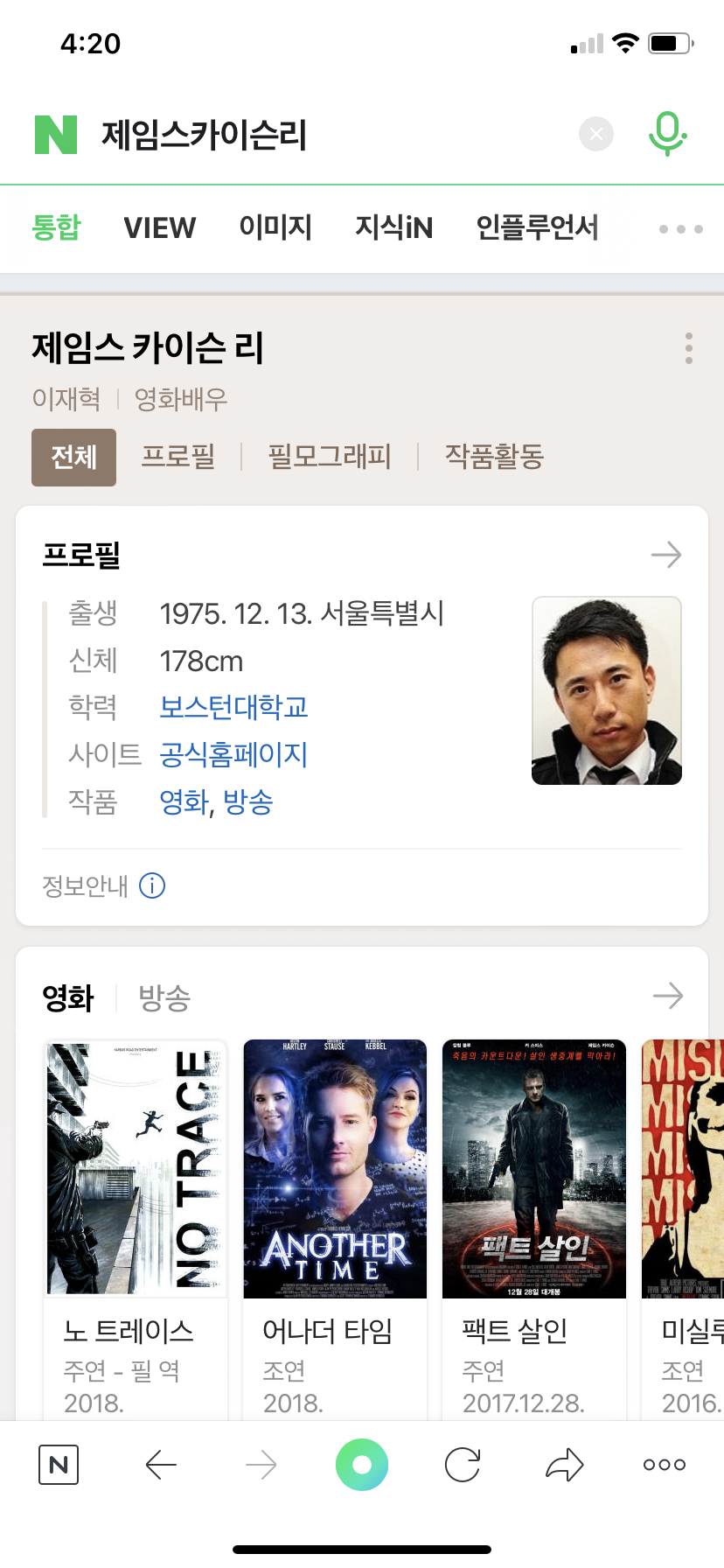Open the 지식iN tab
The image size is (724, 1568).
393,227
